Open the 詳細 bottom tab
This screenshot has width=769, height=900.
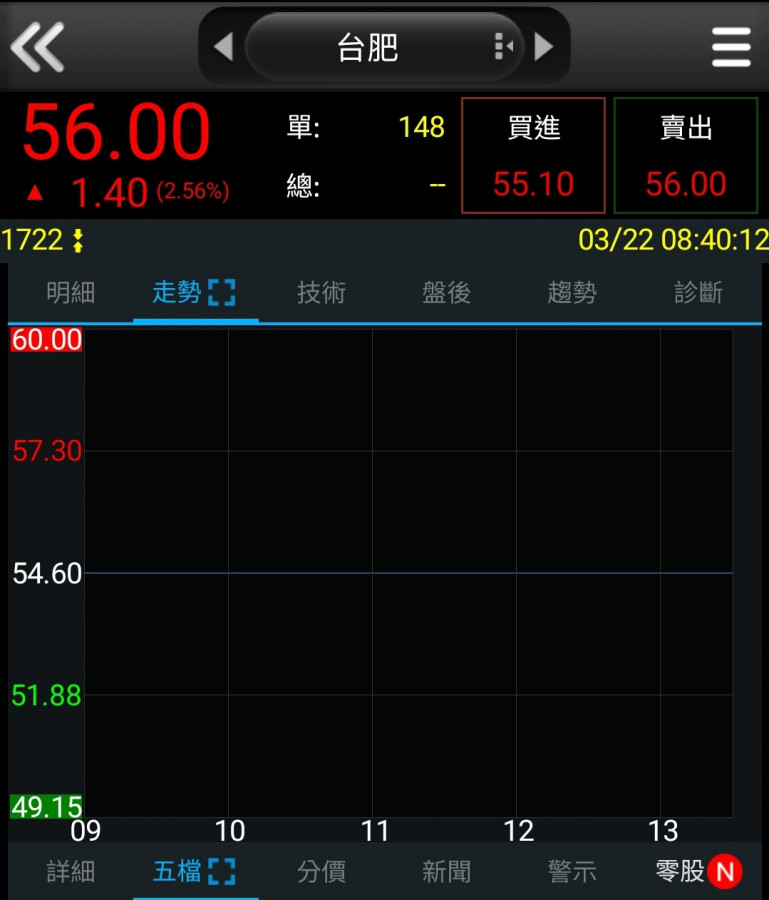click(x=71, y=872)
